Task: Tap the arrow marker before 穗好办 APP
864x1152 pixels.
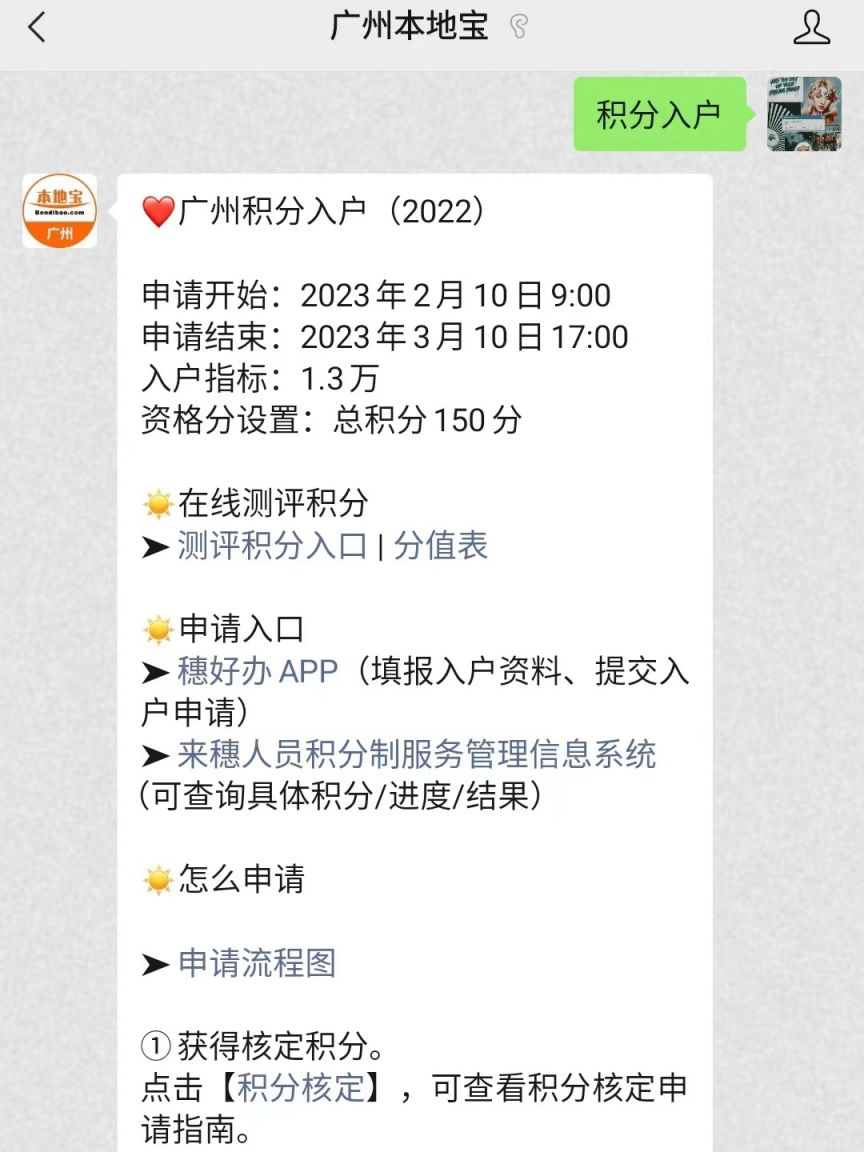Action: pos(153,671)
